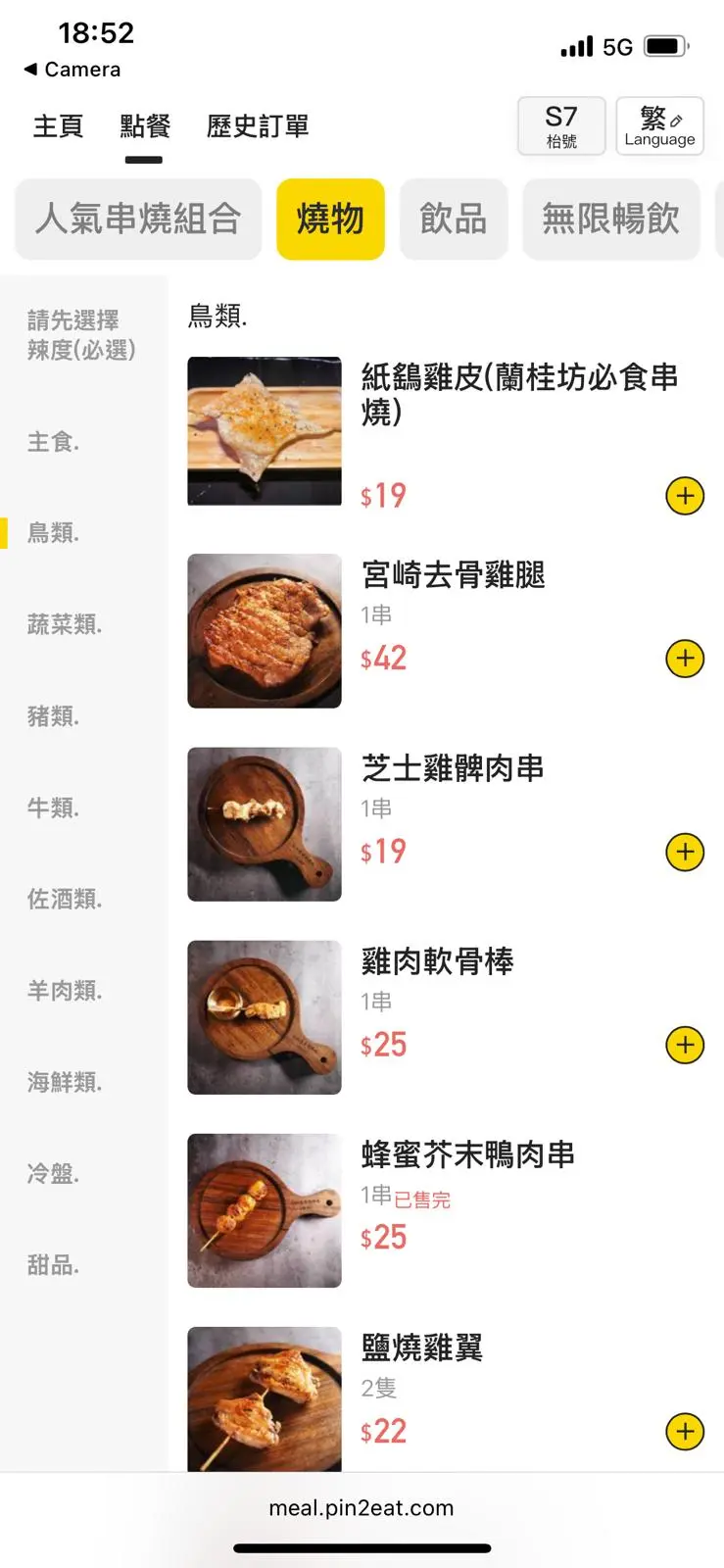Add 宮崎去骨雞腿 to the order
Image resolution: width=724 pixels, height=1568 pixels.
685,658
